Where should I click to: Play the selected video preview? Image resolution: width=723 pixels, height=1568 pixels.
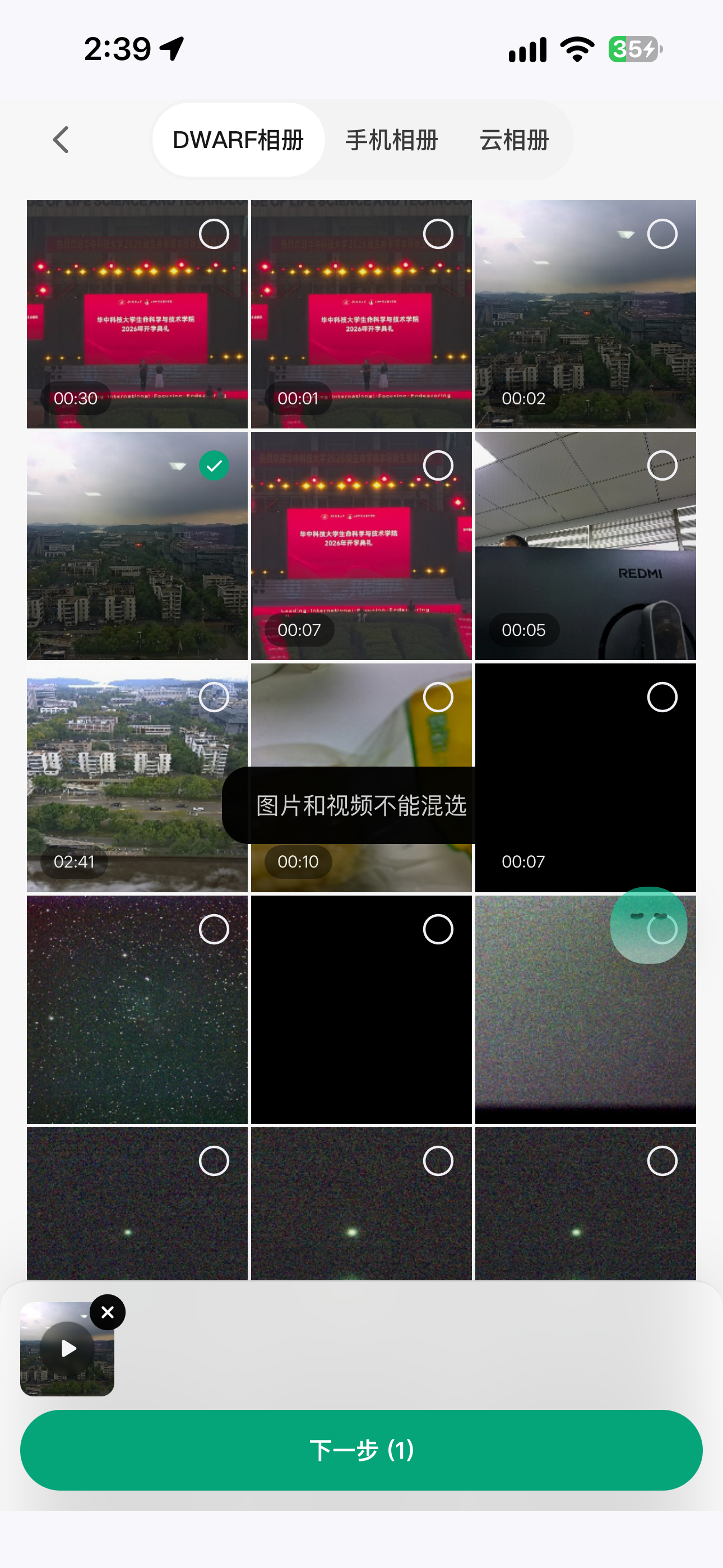click(68, 1349)
